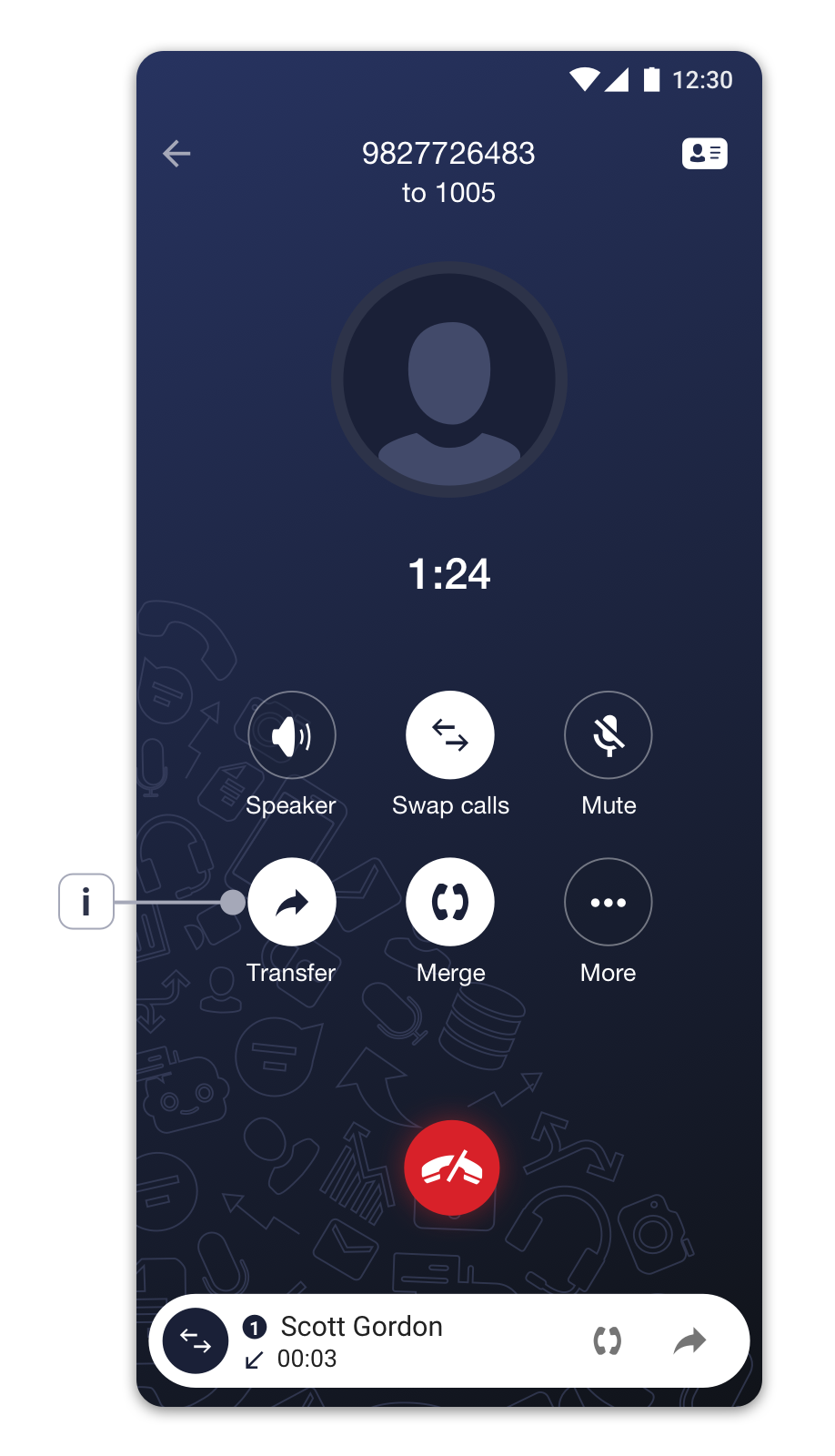End the call with the red button
The width and height of the screenshot is (835, 1456).
coord(452,1168)
